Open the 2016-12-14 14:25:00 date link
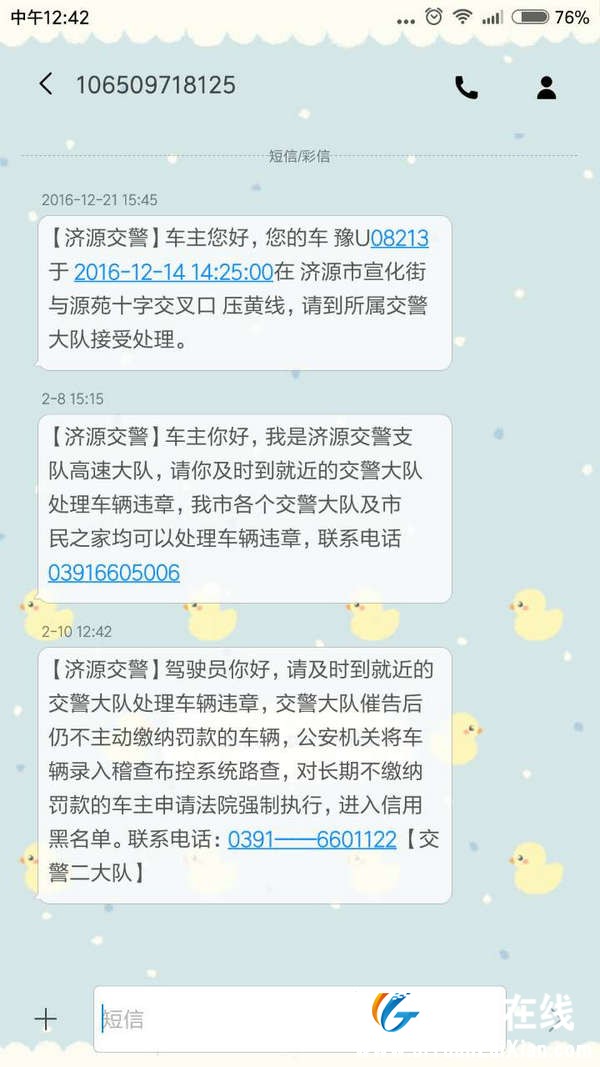Screen dimensions: 600x1067 tap(173, 272)
